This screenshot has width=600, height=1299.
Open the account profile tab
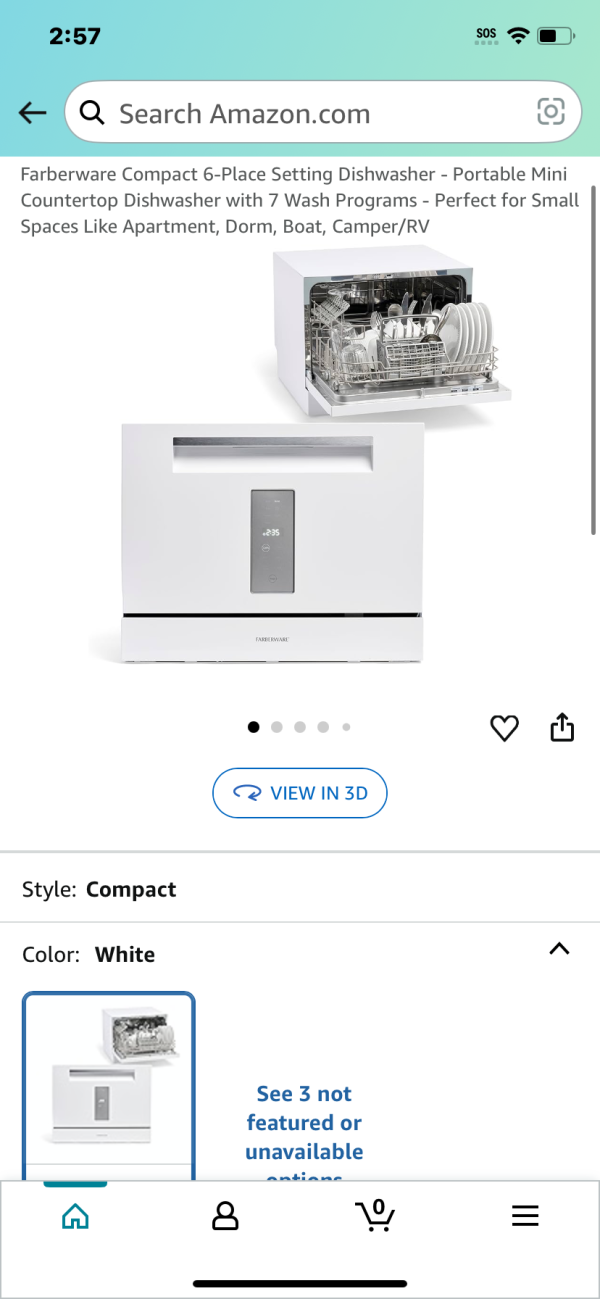(225, 1215)
